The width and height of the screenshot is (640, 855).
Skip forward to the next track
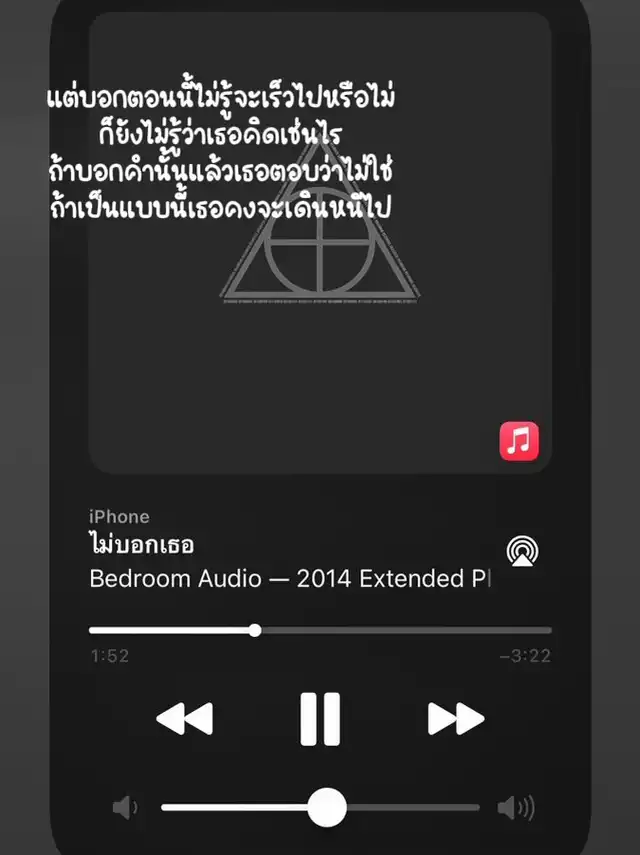click(456, 718)
